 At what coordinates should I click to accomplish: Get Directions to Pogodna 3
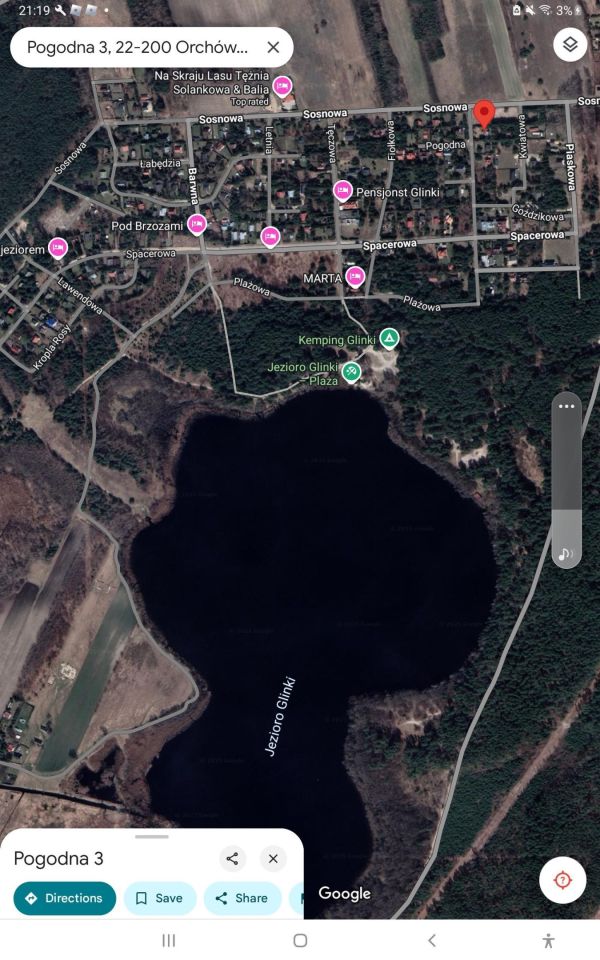click(x=65, y=898)
